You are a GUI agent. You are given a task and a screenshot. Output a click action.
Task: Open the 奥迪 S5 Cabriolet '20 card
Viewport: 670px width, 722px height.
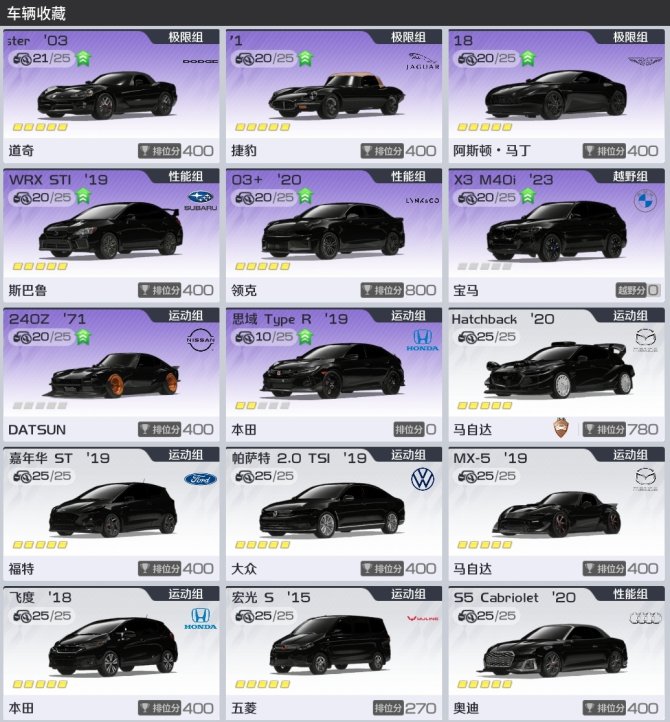[558, 651]
